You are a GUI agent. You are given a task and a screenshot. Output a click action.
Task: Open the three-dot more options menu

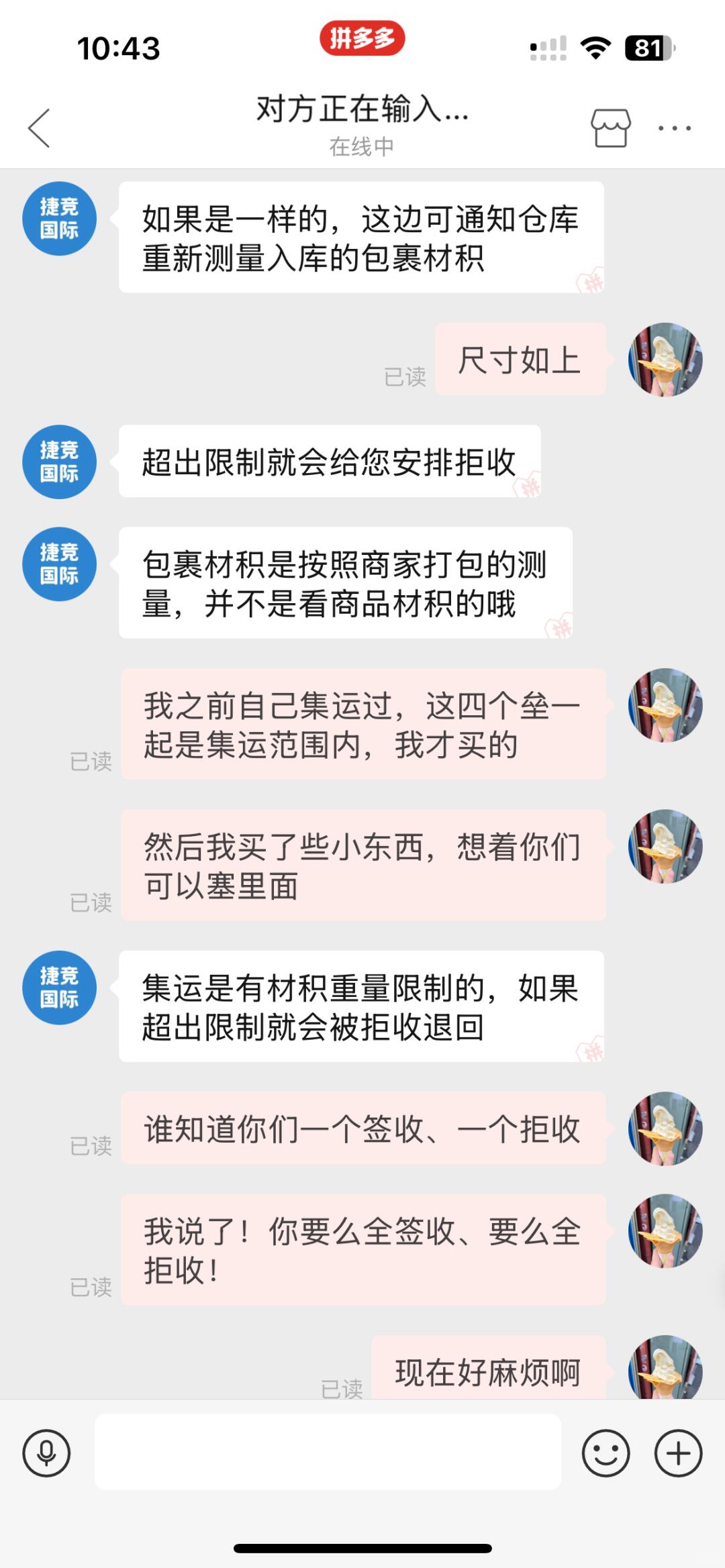[x=674, y=127]
